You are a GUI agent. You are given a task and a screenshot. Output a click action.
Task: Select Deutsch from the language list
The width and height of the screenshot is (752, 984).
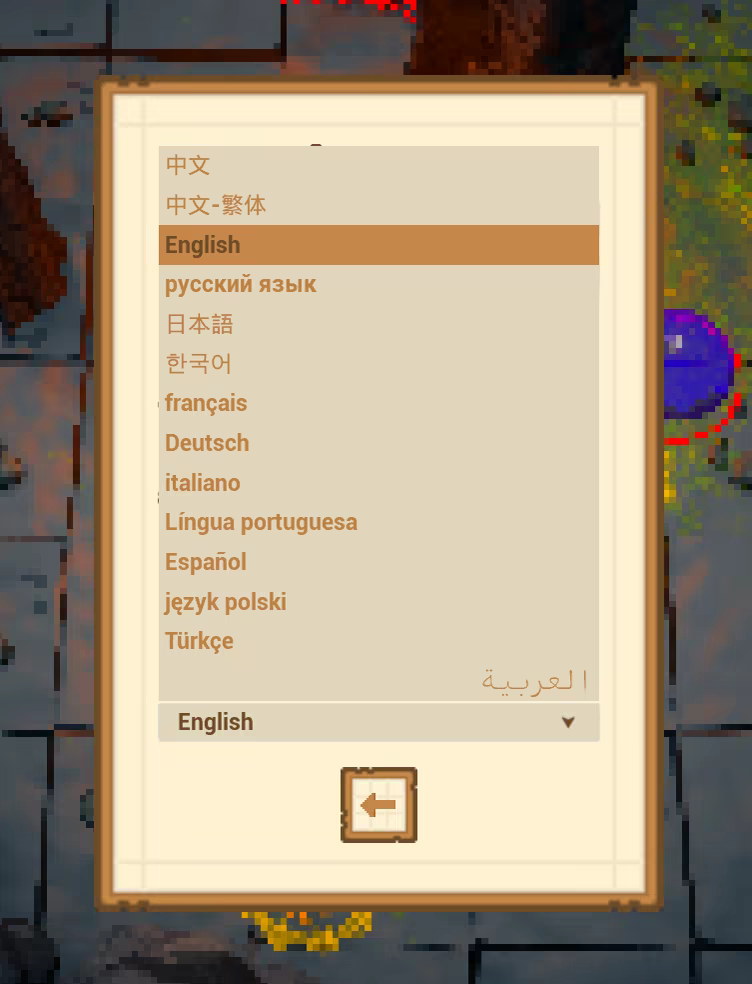click(207, 443)
